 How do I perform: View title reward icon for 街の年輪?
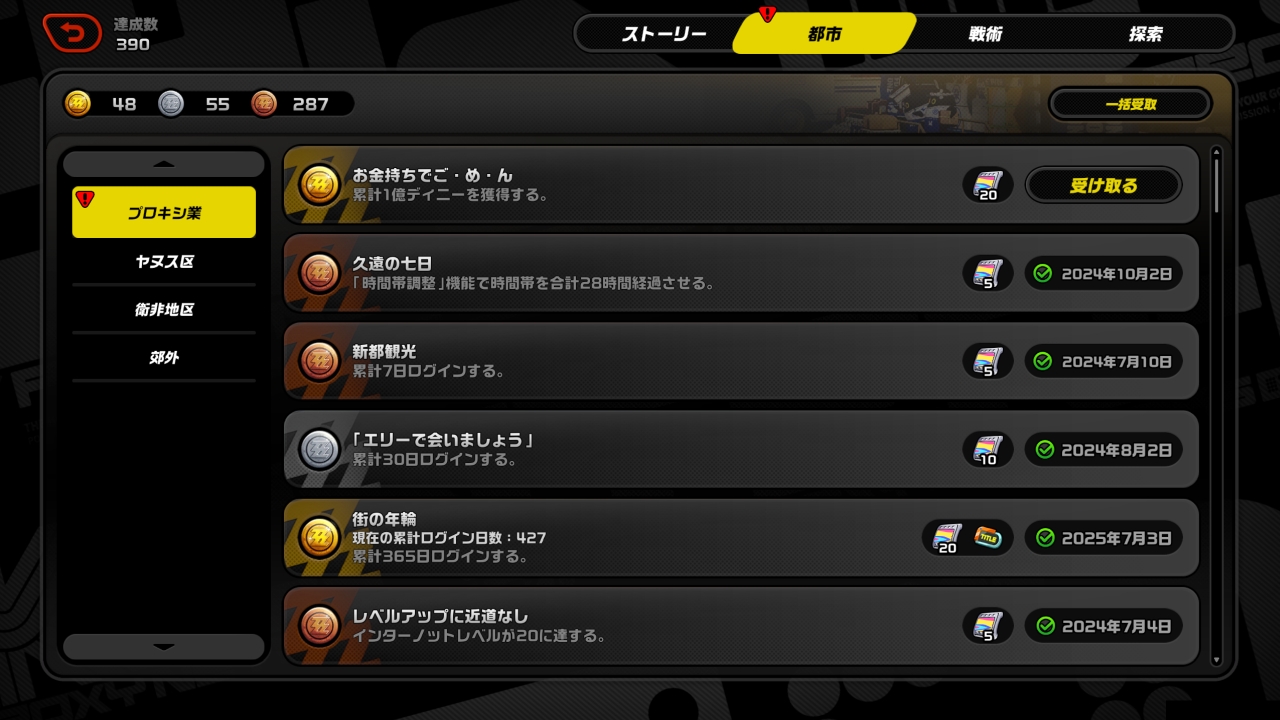[988, 538]
